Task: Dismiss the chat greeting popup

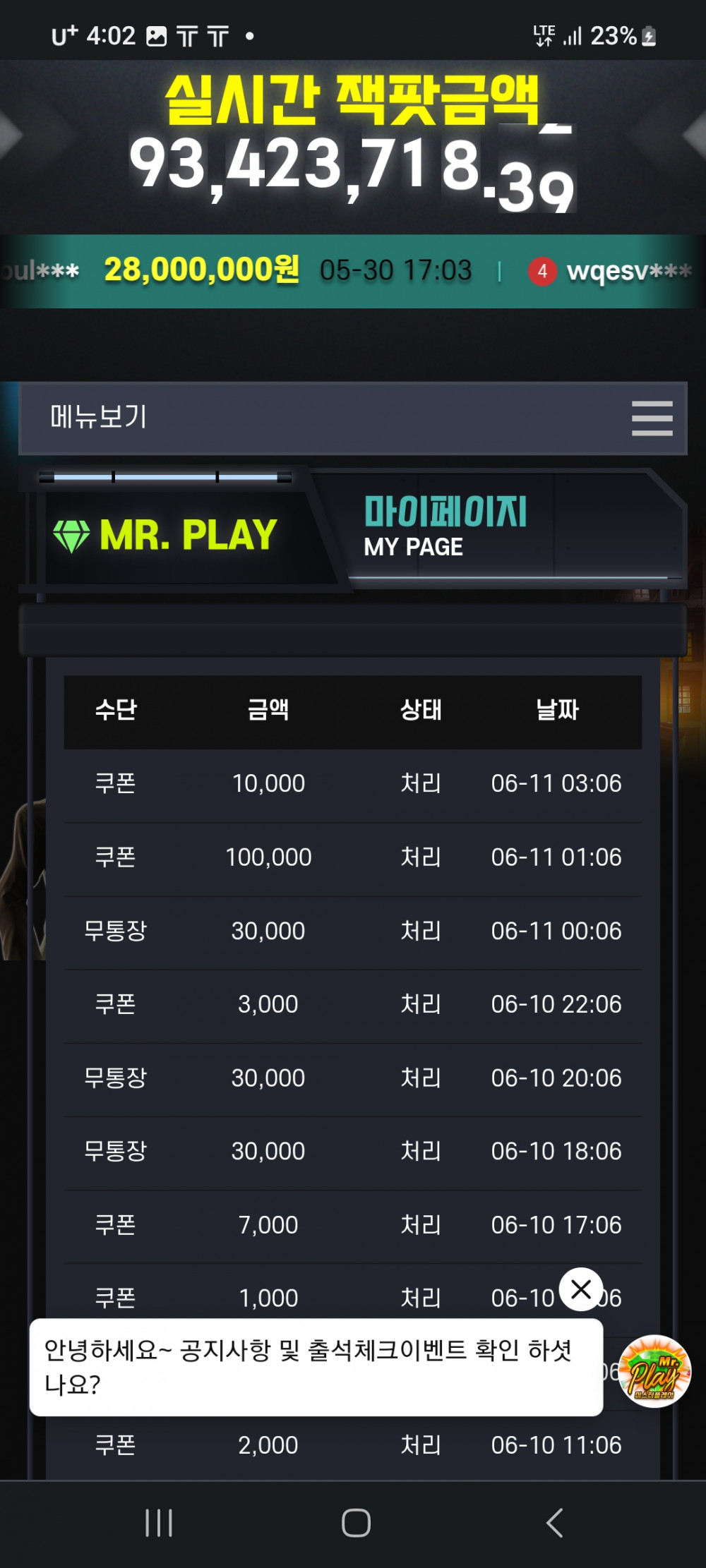Action: (x=581, y=1289)
